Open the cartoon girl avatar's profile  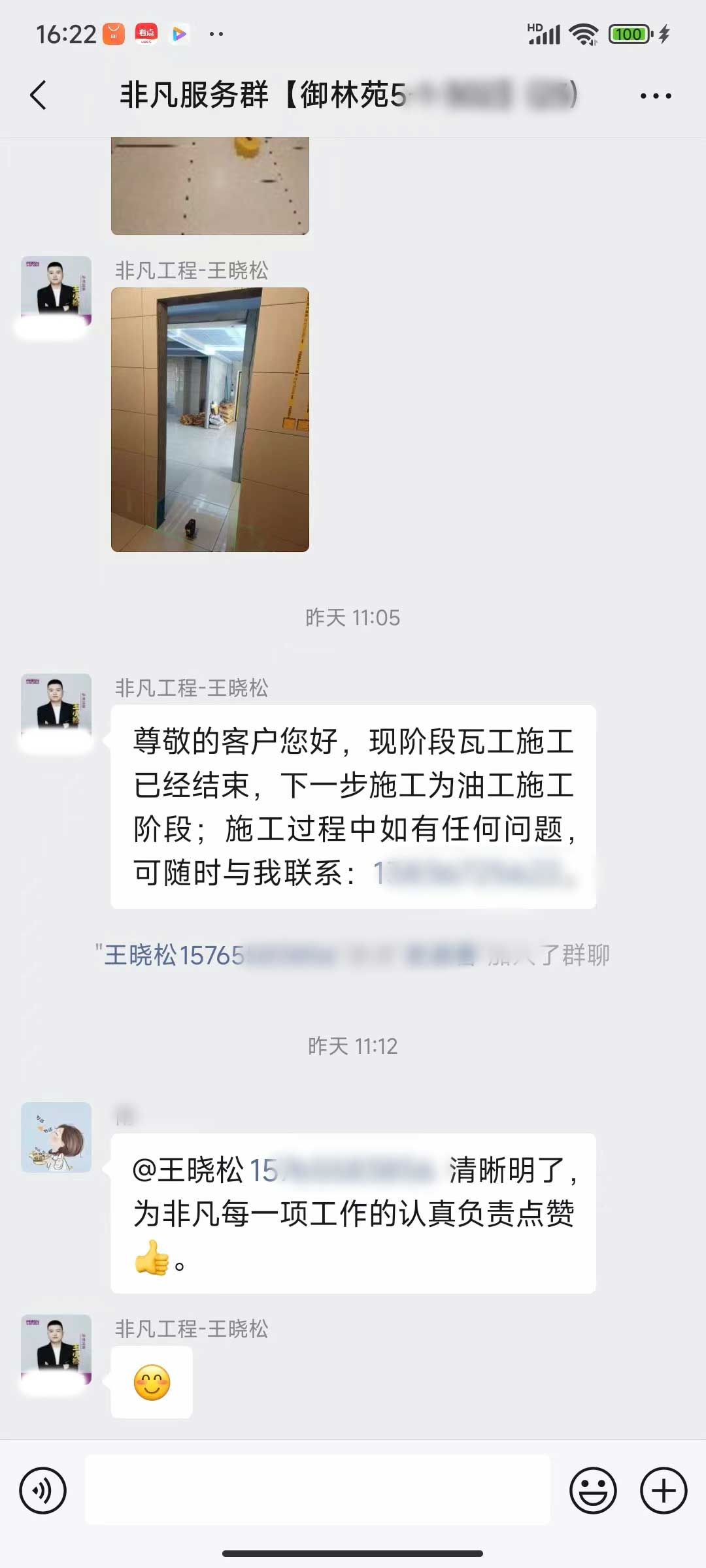pyautogui.click(x=56, y=1137)
